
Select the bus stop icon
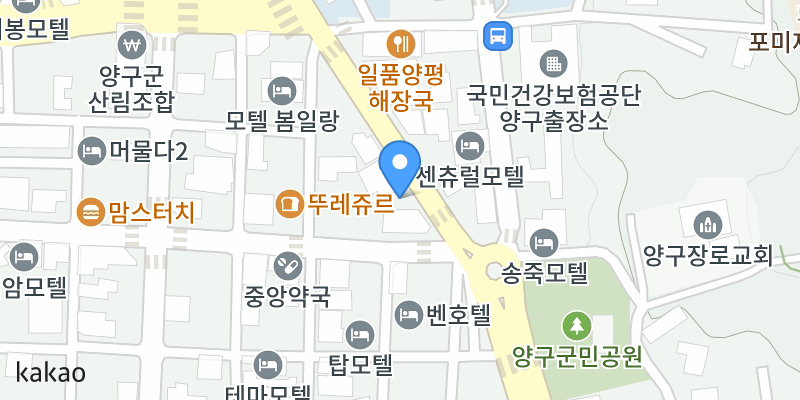click(497, 36)
